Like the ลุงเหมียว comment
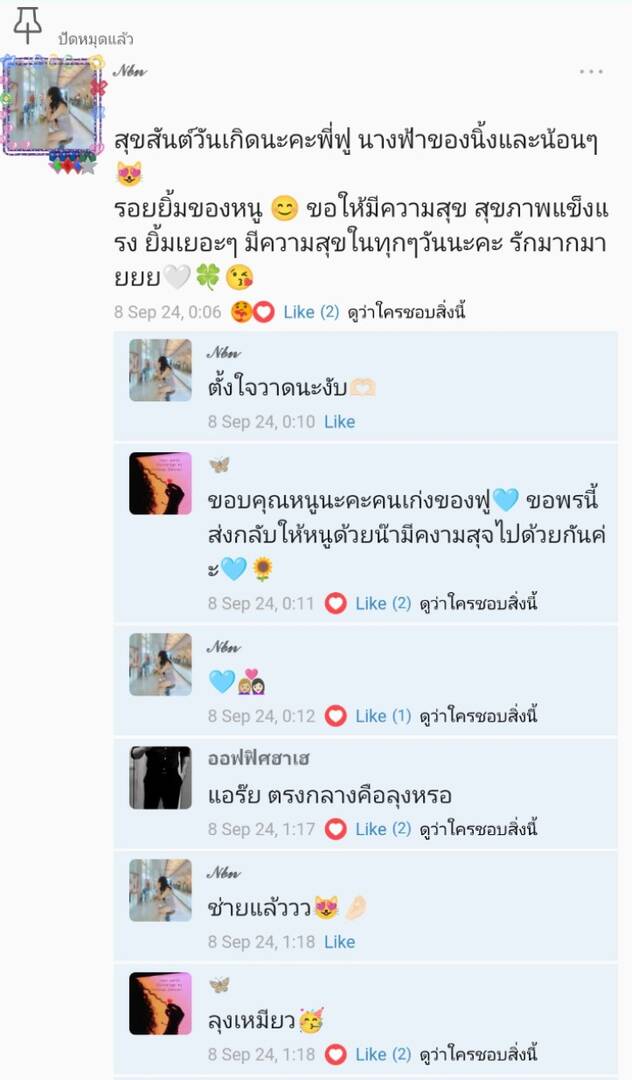Image resolution: width=632 pixels, height=1080 pixels. pyautogui.click(x=371, y=1054)
